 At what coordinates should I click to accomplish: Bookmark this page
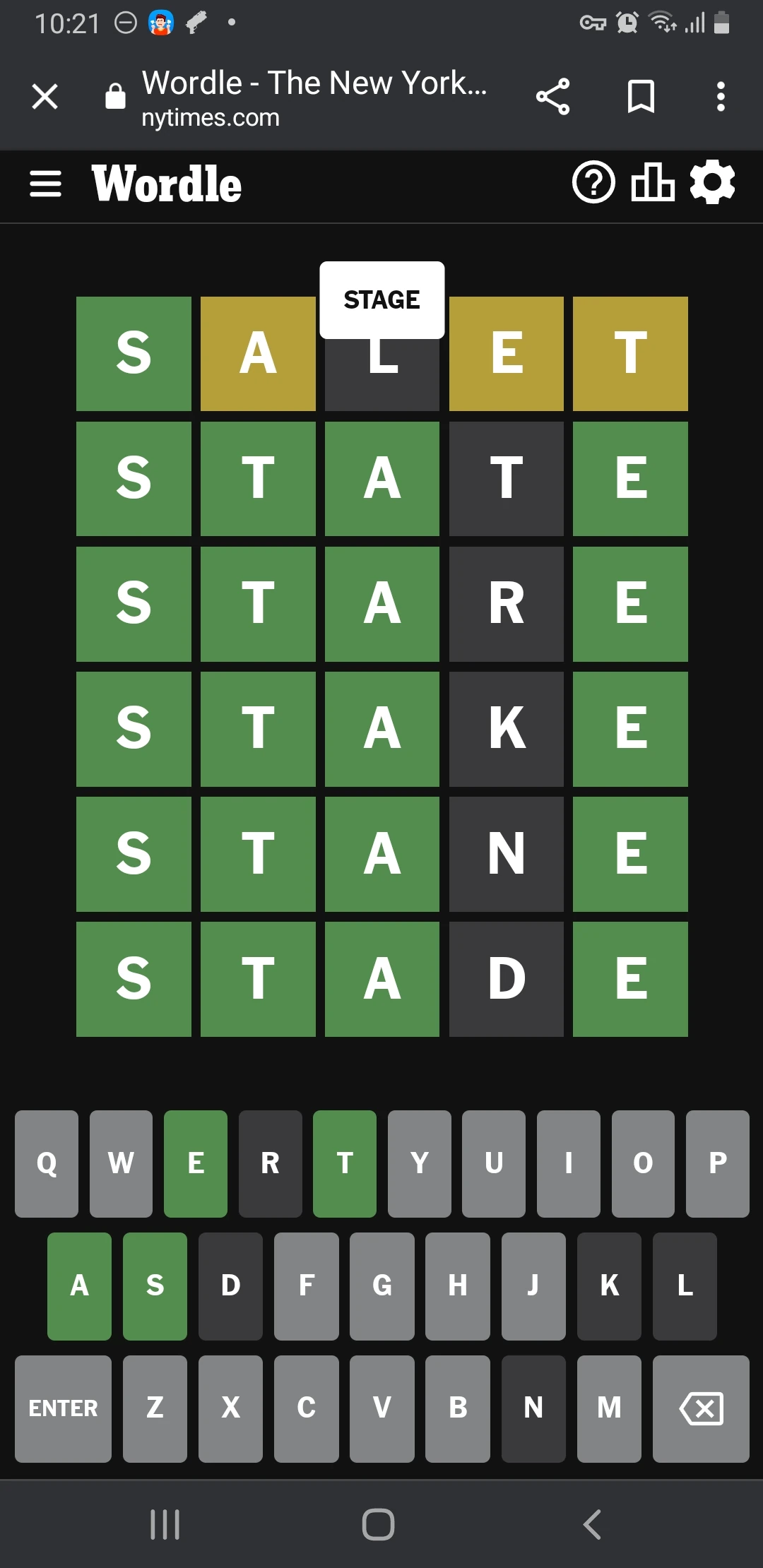point(641,97)
